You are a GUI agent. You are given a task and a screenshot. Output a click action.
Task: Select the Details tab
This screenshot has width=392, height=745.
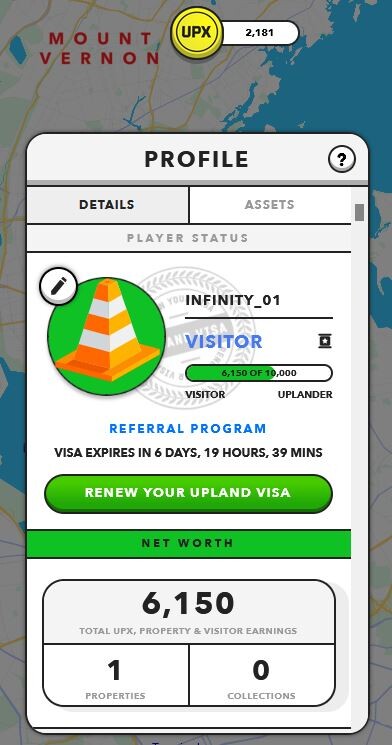tap(107, 205)
